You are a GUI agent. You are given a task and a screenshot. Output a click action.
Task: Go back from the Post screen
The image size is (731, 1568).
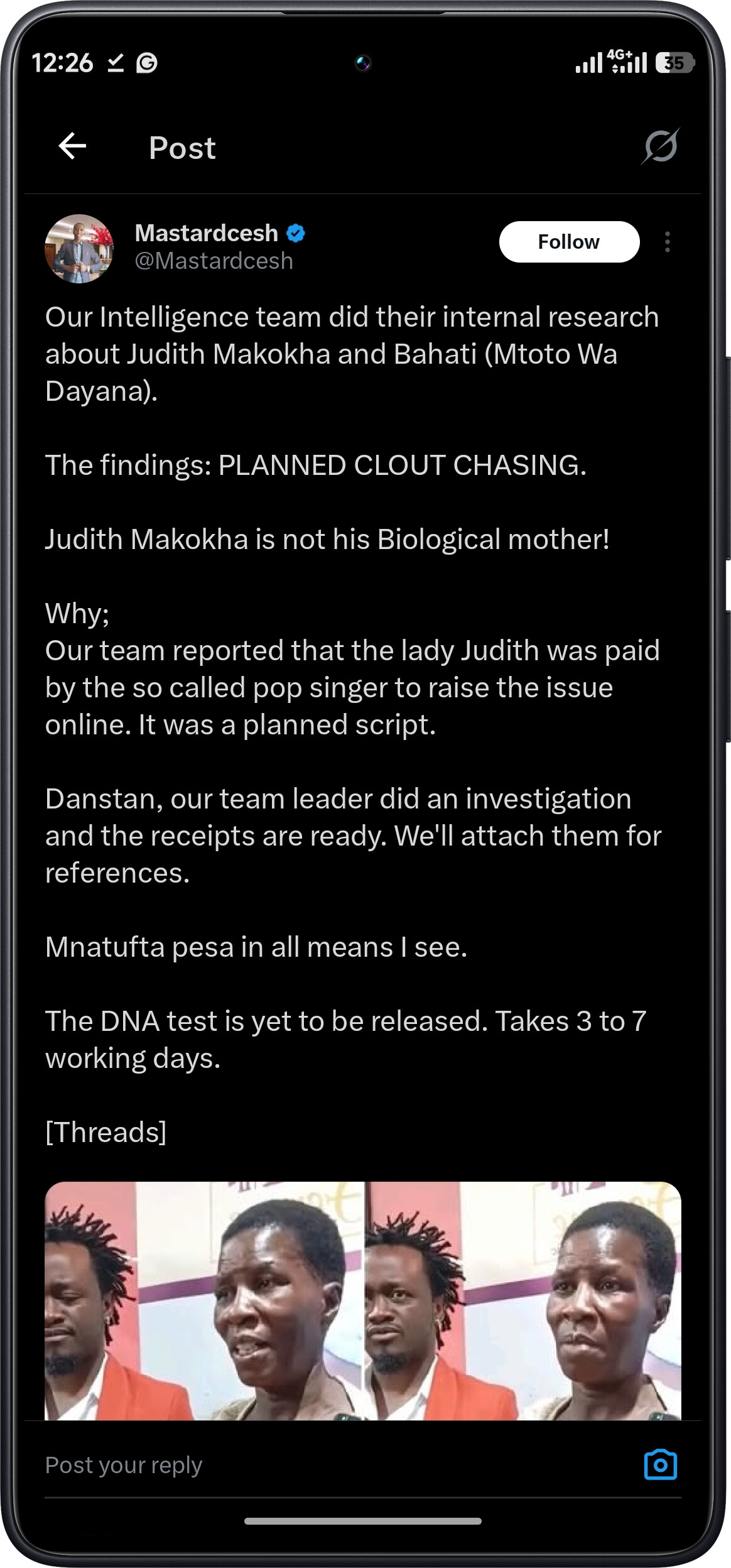coord(72,146)
